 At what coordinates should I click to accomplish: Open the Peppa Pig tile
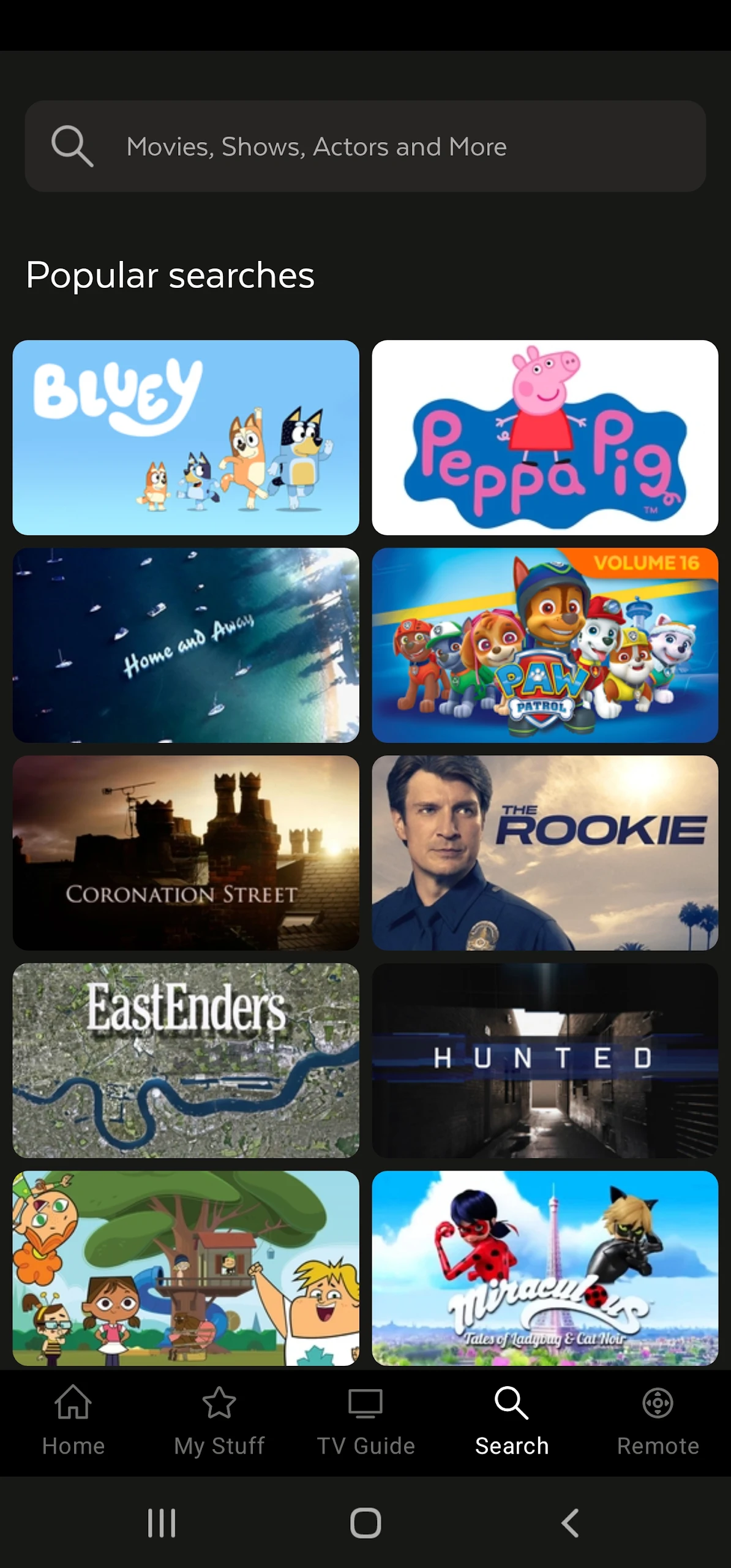545,437
